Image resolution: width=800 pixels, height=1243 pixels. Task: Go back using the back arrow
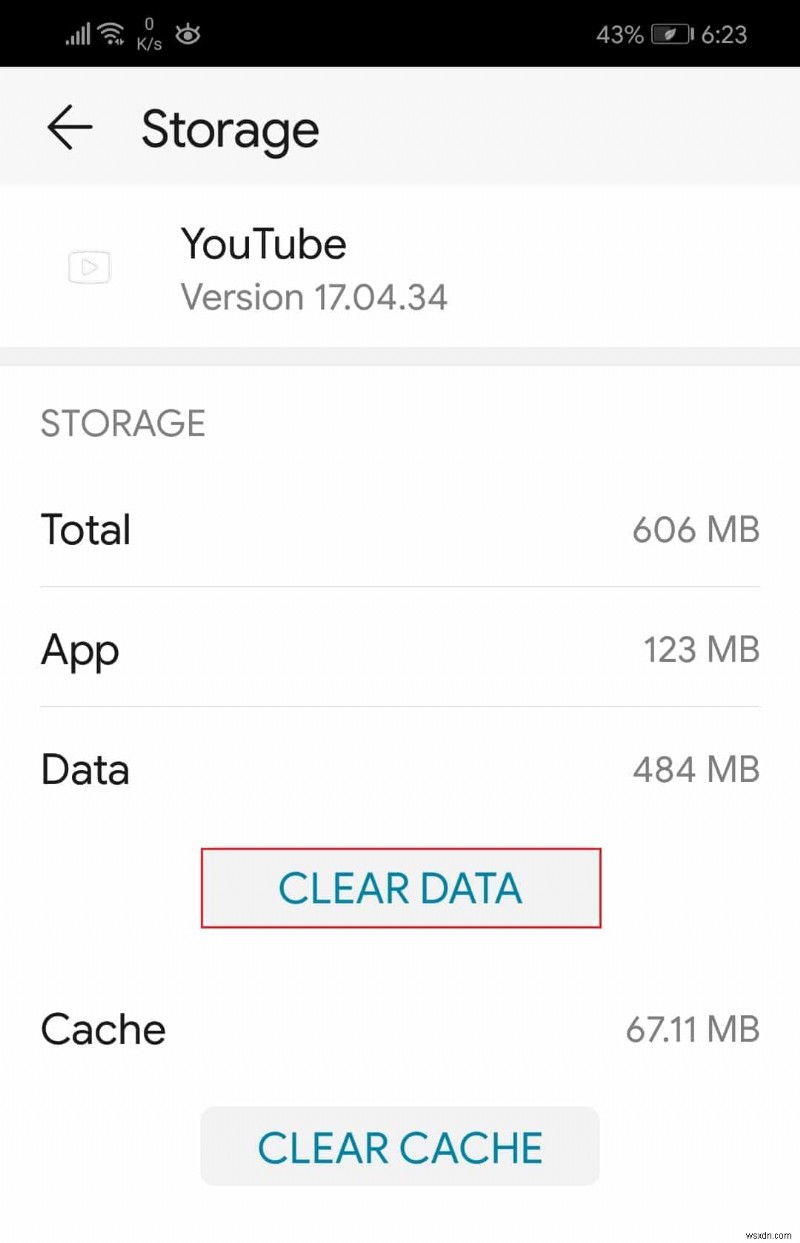68,128
